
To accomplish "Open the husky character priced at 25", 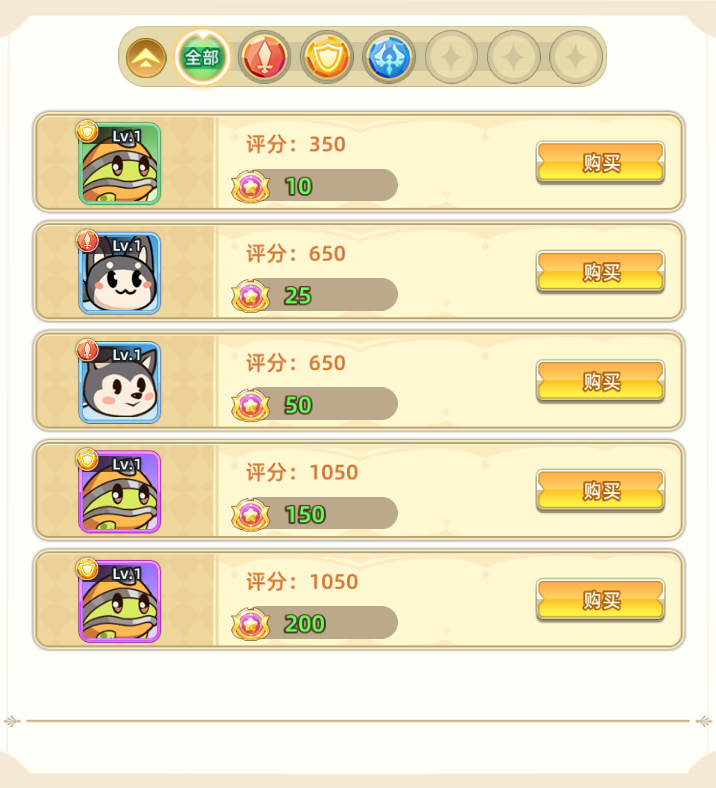I will point(120,273).
